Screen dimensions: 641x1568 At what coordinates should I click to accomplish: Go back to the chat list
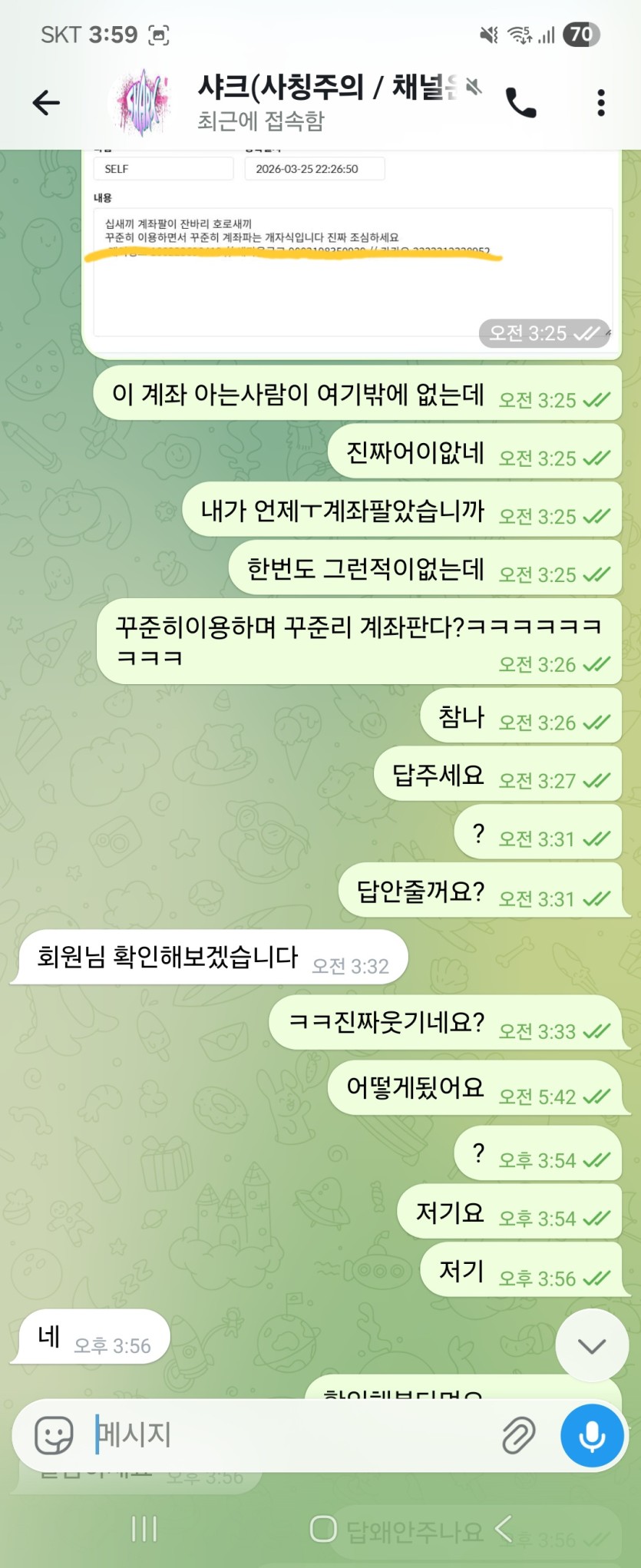click(x=46, y=102)
